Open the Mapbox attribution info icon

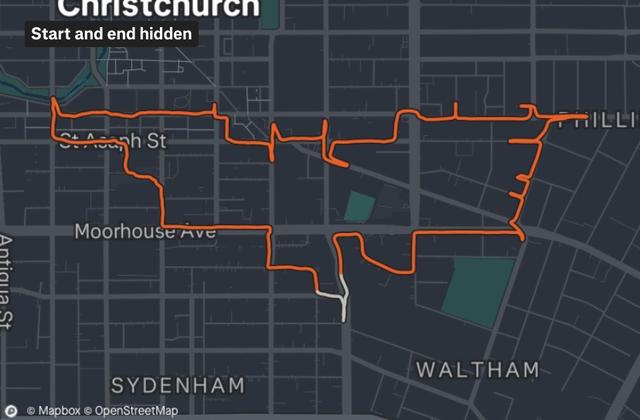tap(13, 410)
